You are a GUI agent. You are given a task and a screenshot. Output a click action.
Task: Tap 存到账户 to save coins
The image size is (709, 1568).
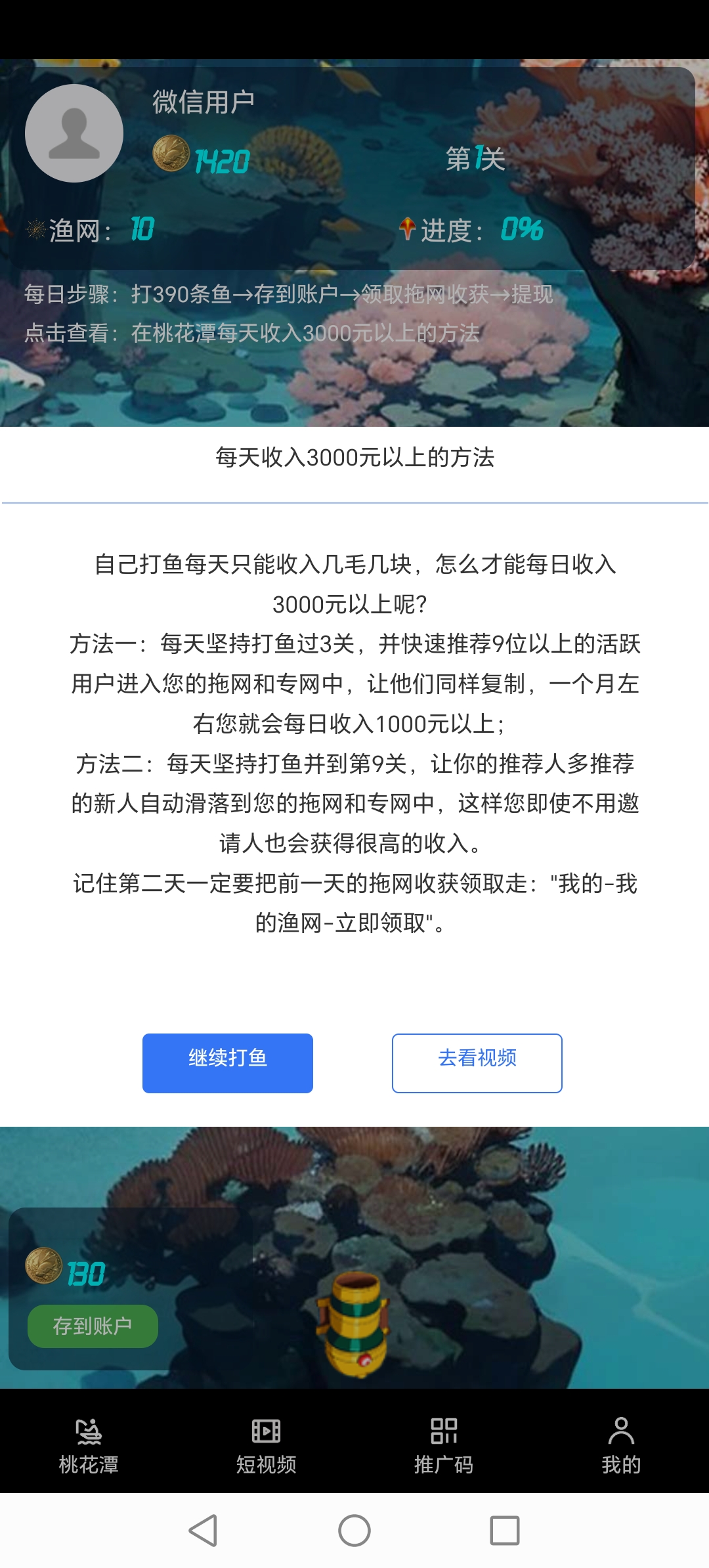93,1326
